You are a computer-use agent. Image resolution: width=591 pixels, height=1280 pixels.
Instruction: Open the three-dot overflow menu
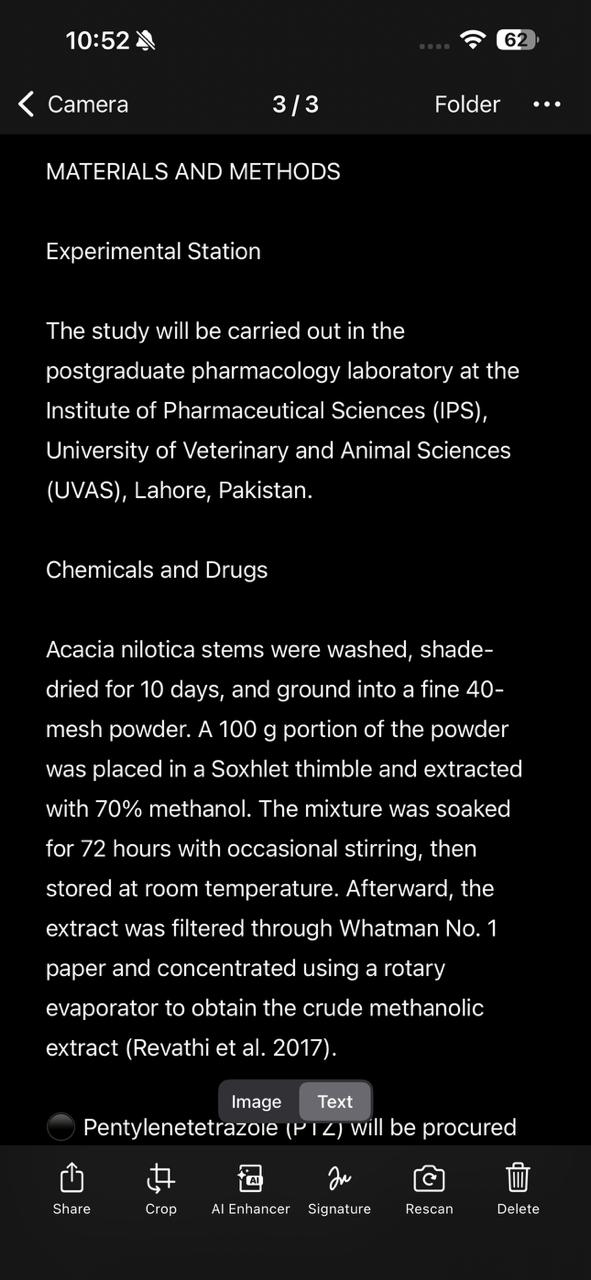(547, 104)
